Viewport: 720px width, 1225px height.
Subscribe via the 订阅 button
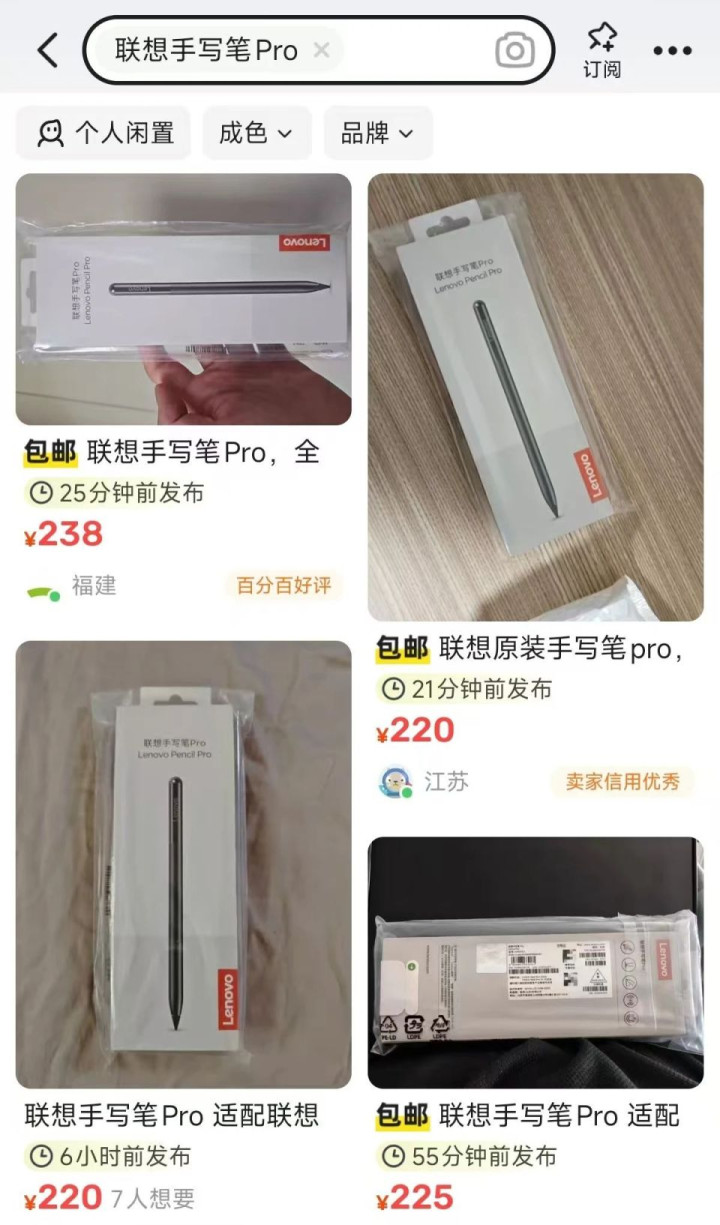click(x=602, y=50)
